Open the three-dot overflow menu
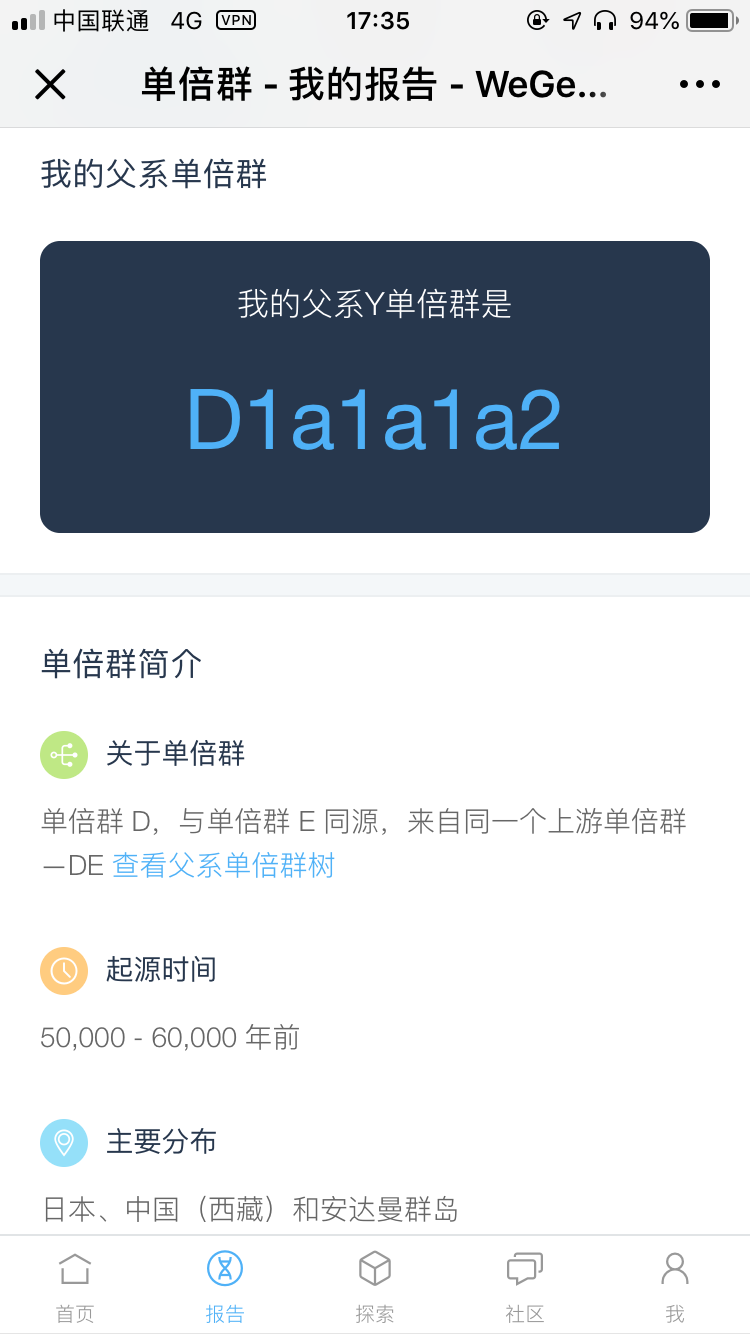Viewport: 750px width, 1334px height. [x=700, y=85]
